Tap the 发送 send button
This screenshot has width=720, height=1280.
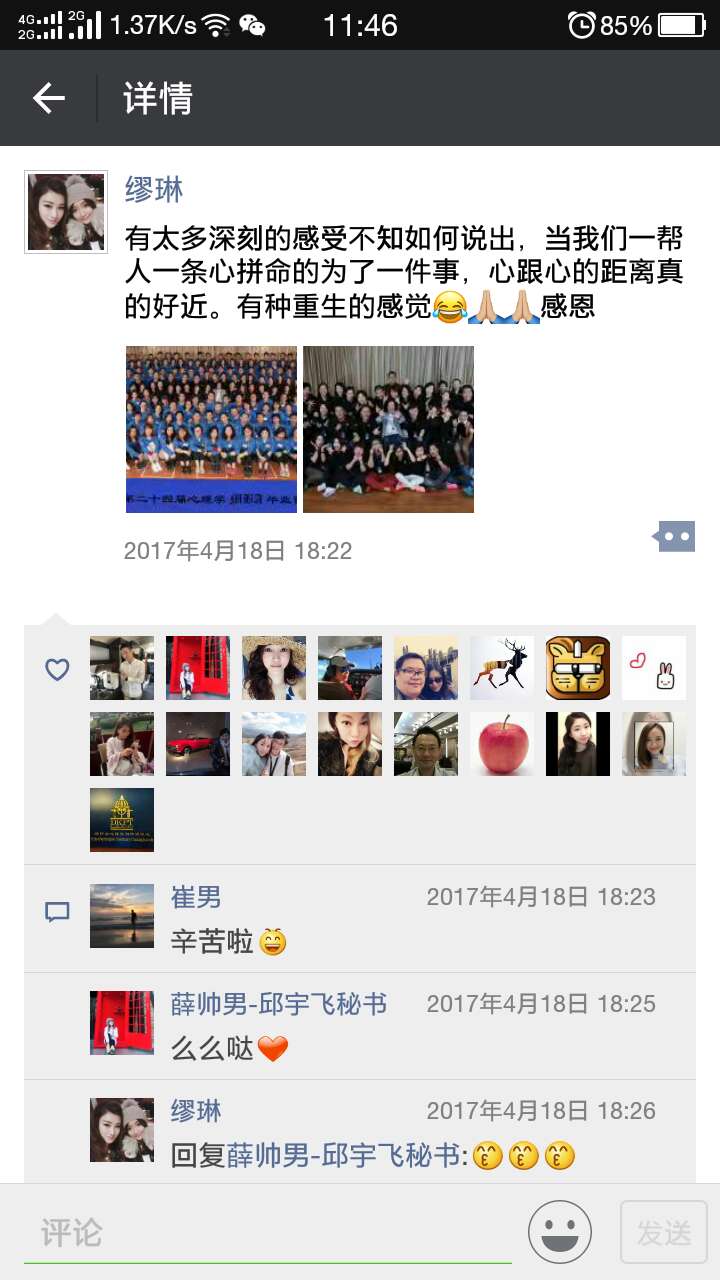[x=664, y=1233]
